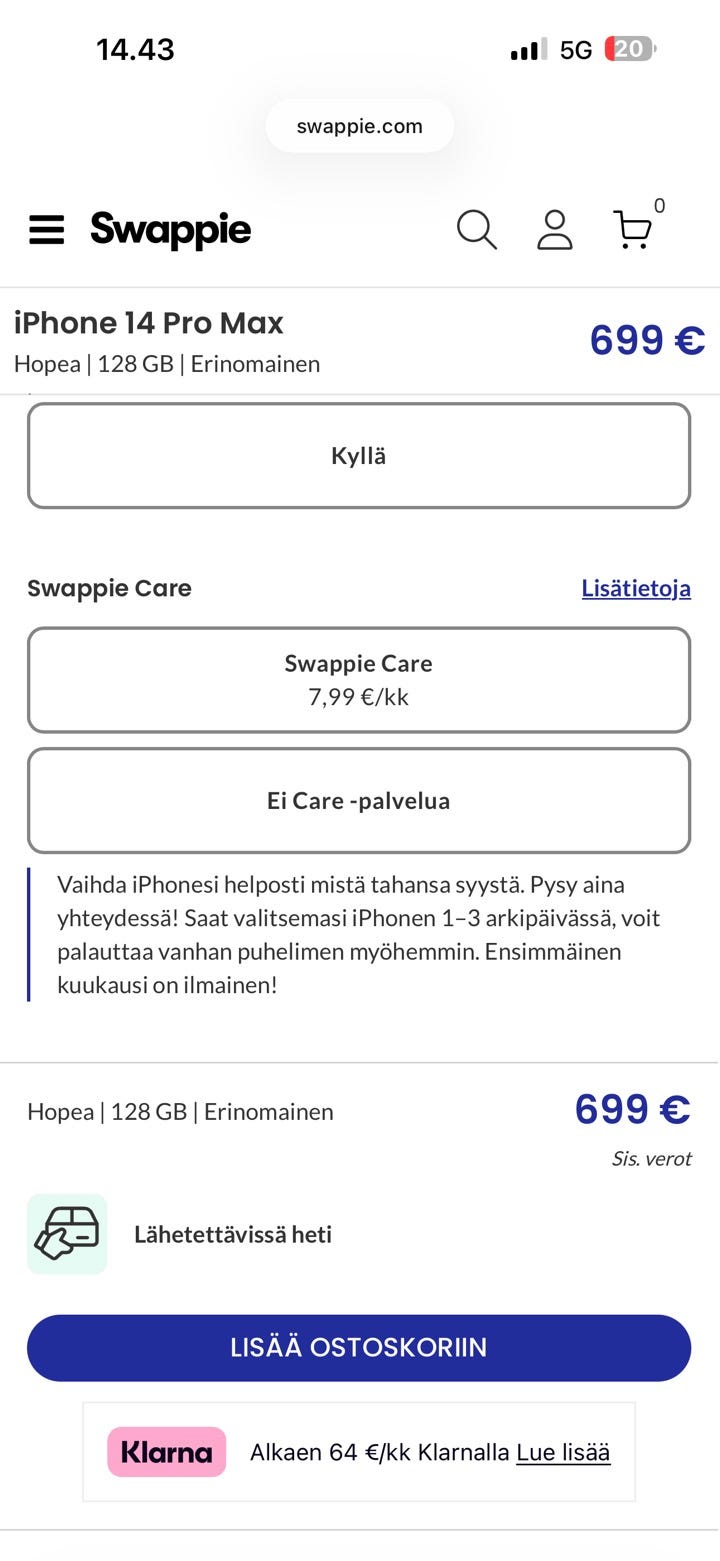Add the iPhone to cart via Lisää ostoskoriin

point(359,1347)
